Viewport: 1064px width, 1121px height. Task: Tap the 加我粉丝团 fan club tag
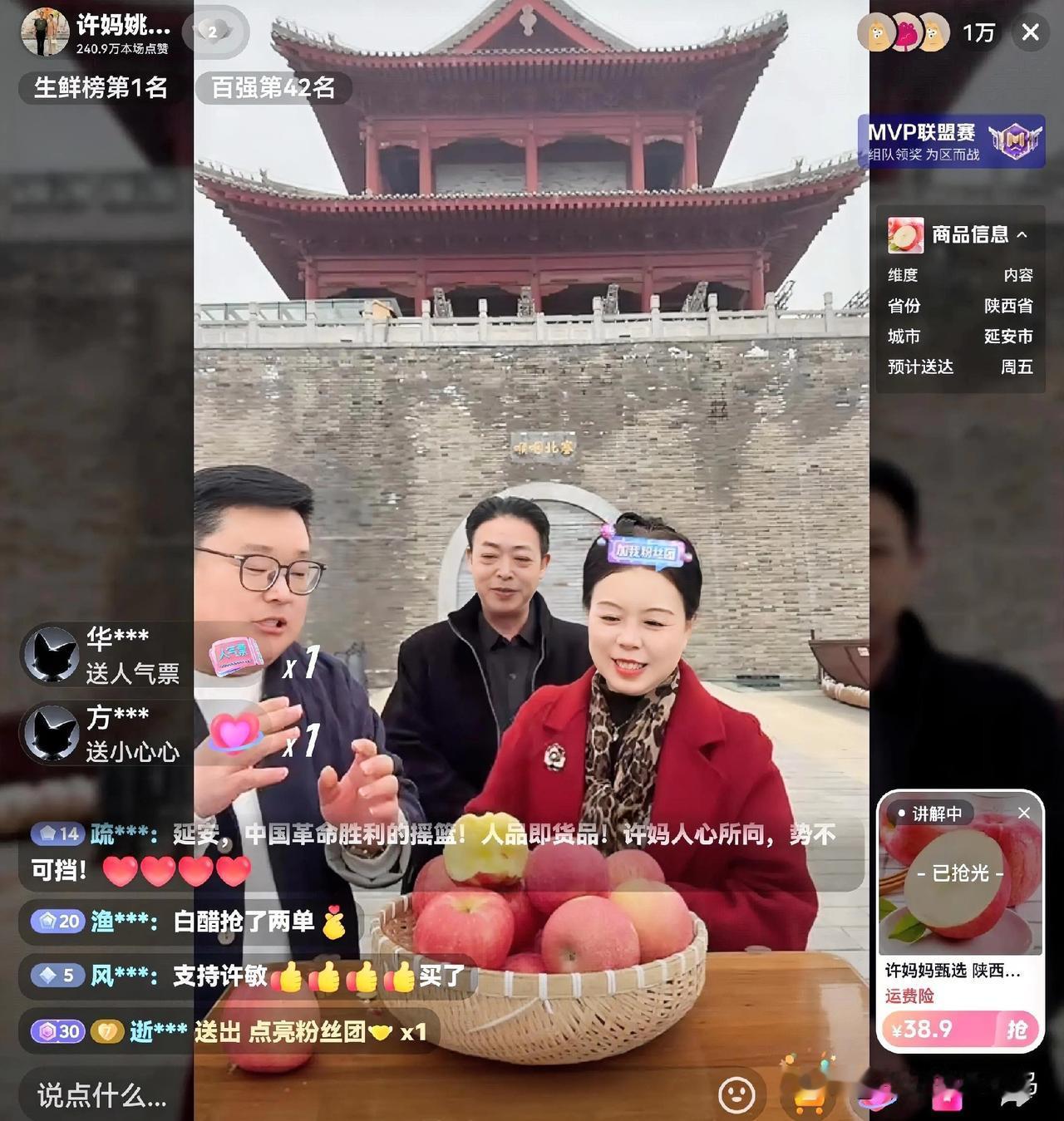(647, 548)
